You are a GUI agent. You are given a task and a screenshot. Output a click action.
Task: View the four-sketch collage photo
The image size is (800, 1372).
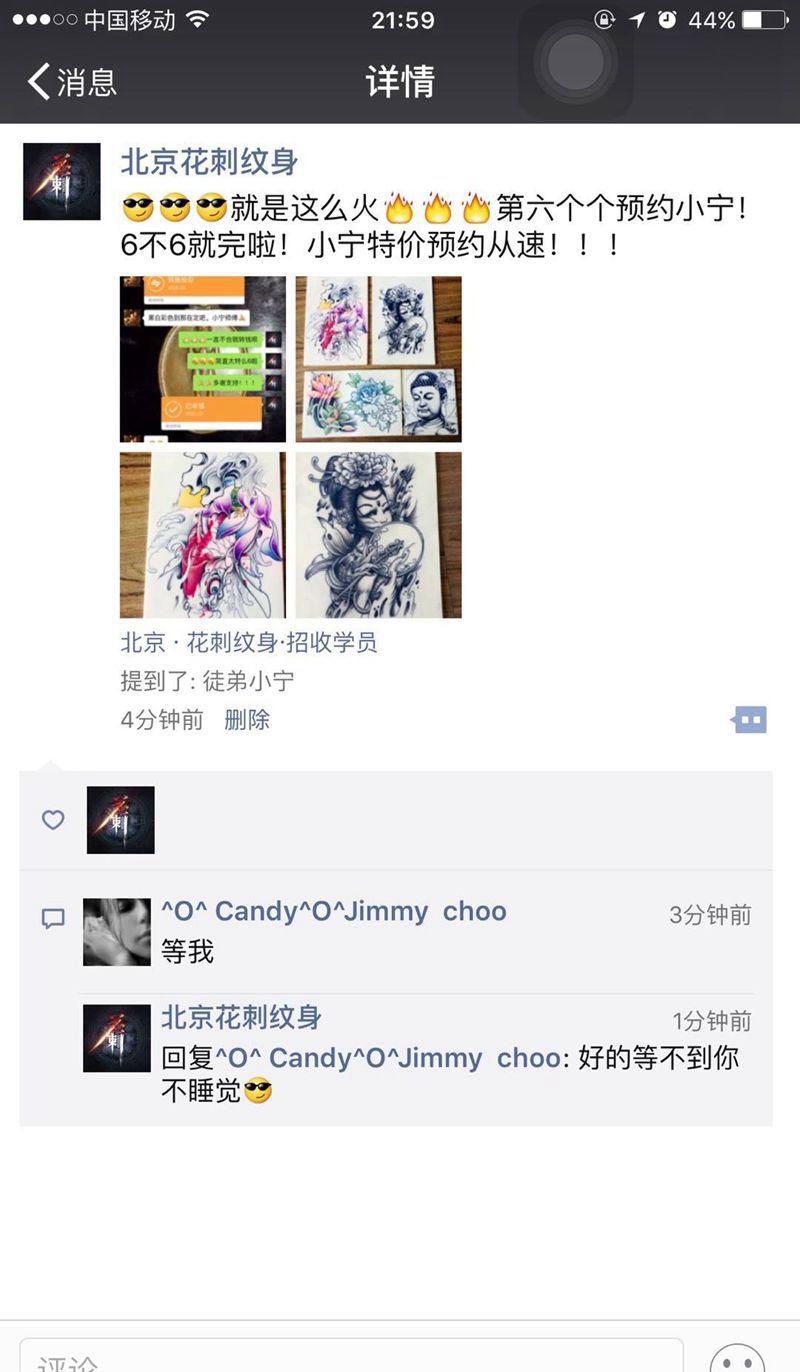[378, 359]
